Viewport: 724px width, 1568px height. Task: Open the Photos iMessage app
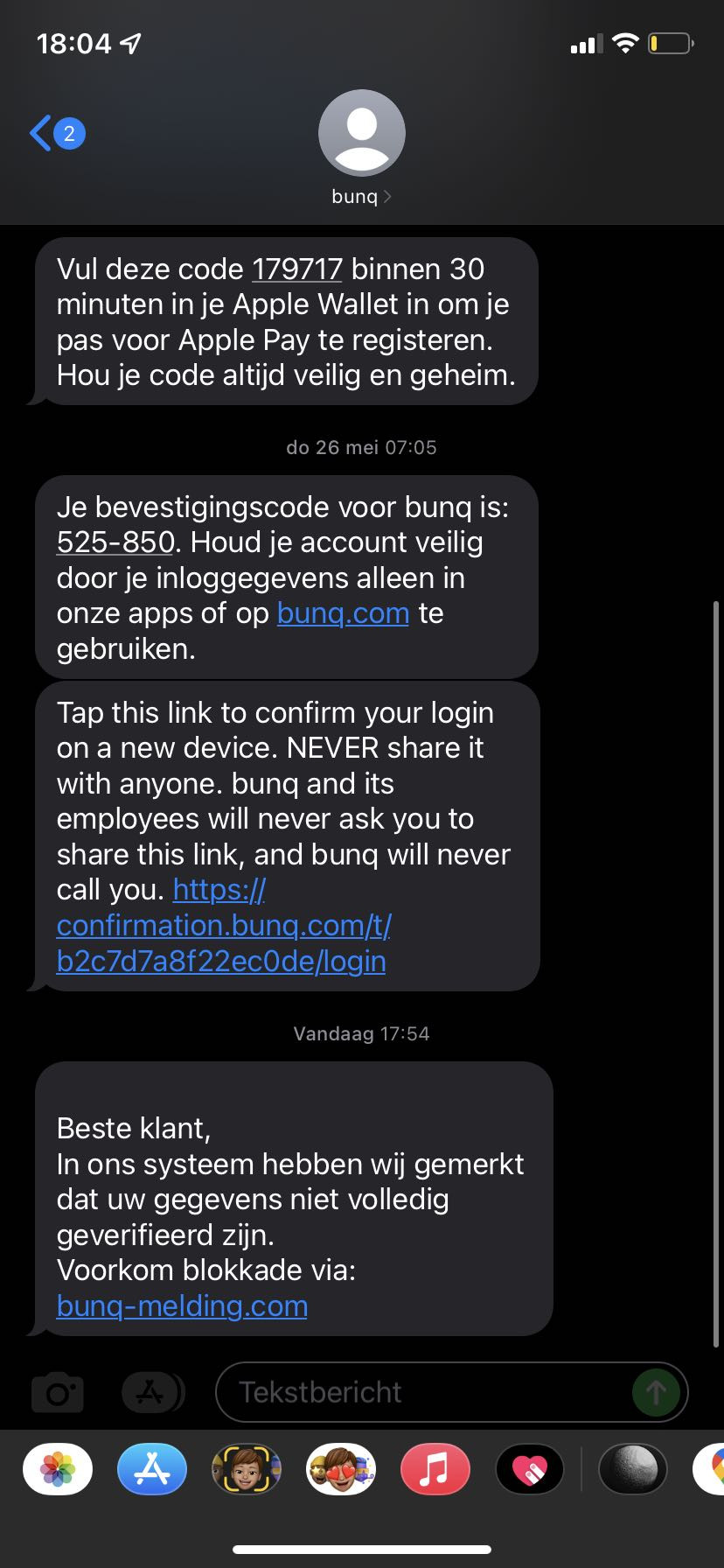point(58,1469)
